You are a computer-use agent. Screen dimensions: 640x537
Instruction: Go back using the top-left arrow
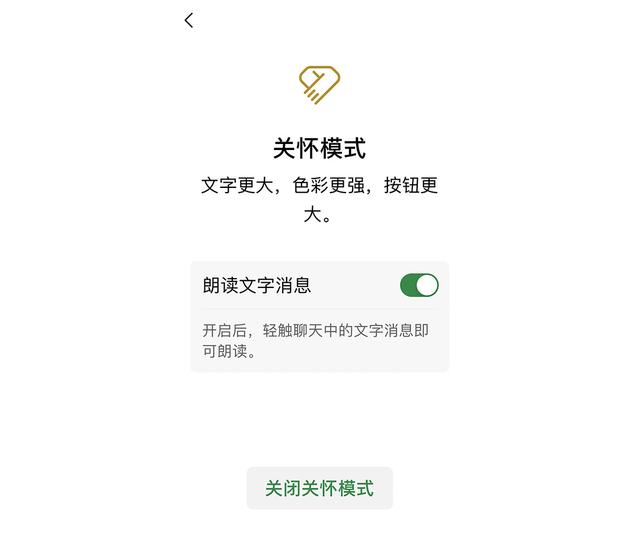point(189,20)
